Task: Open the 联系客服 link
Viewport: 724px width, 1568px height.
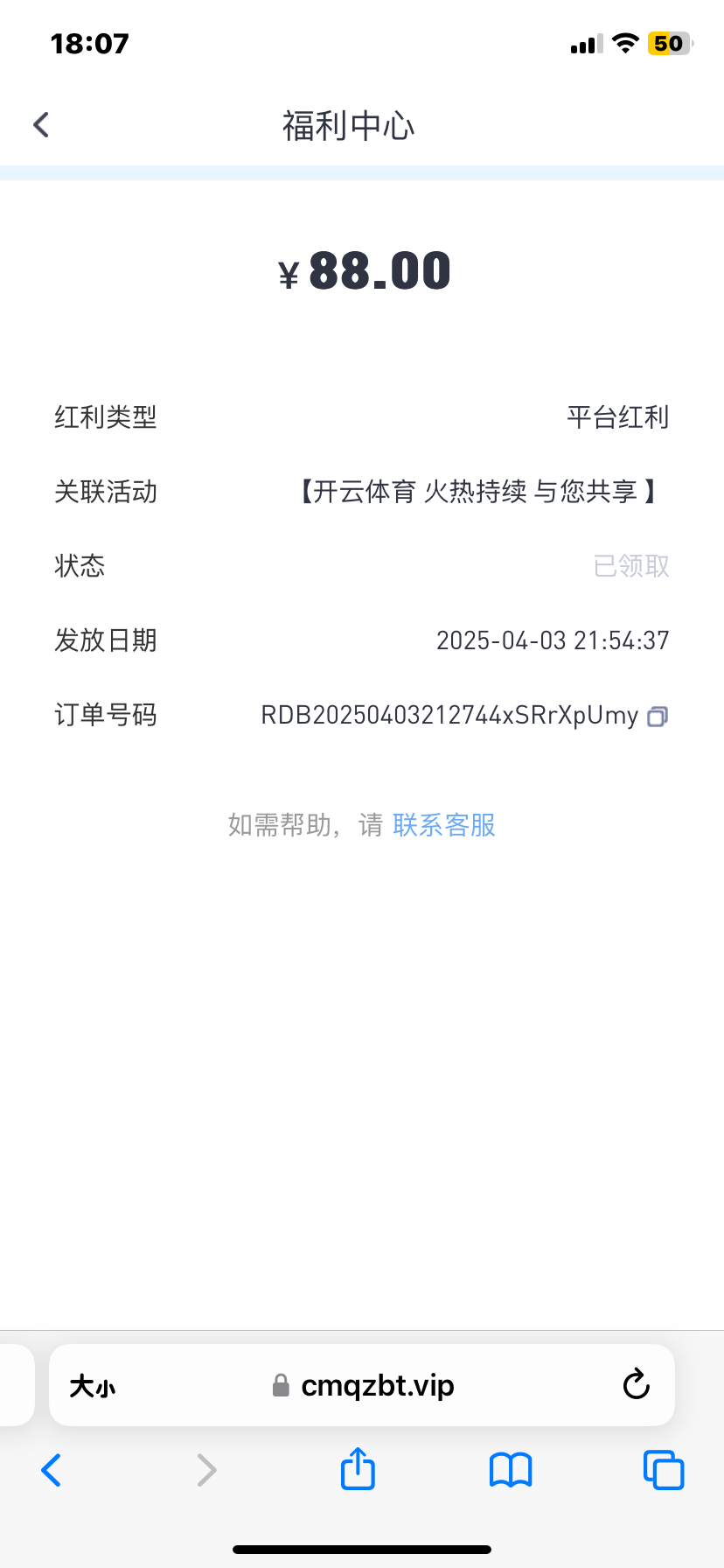Action: (444, 825)
